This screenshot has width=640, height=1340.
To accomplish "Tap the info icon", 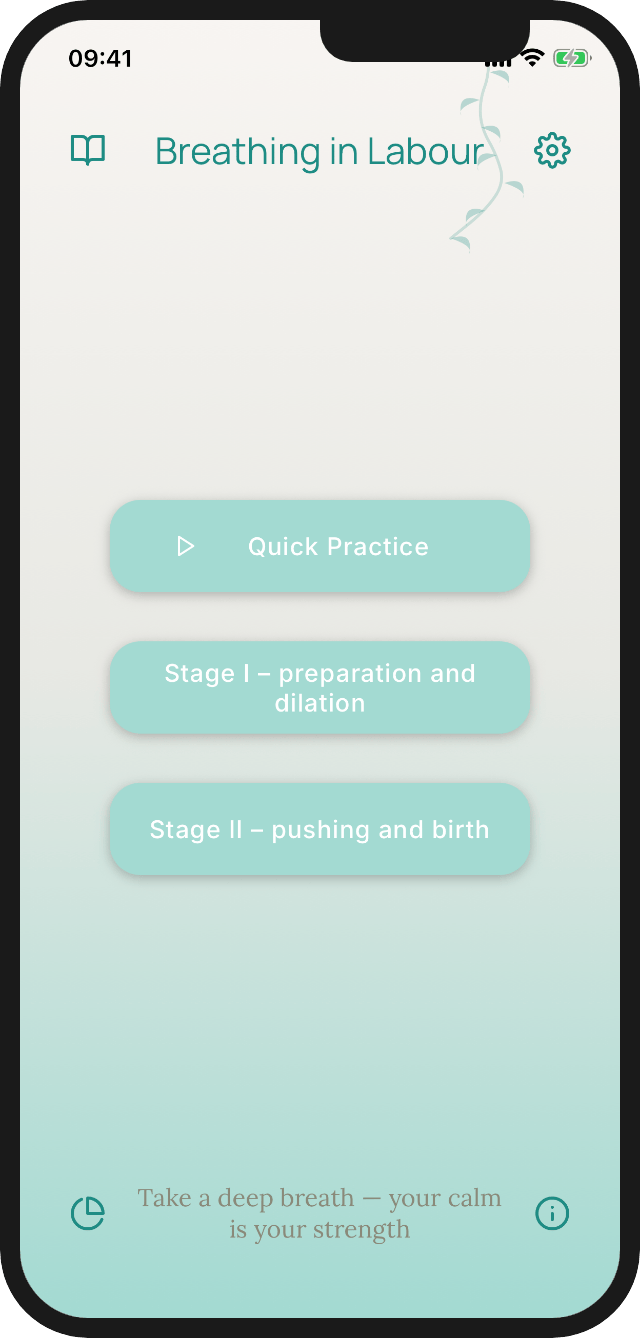I will point(552,1213).
